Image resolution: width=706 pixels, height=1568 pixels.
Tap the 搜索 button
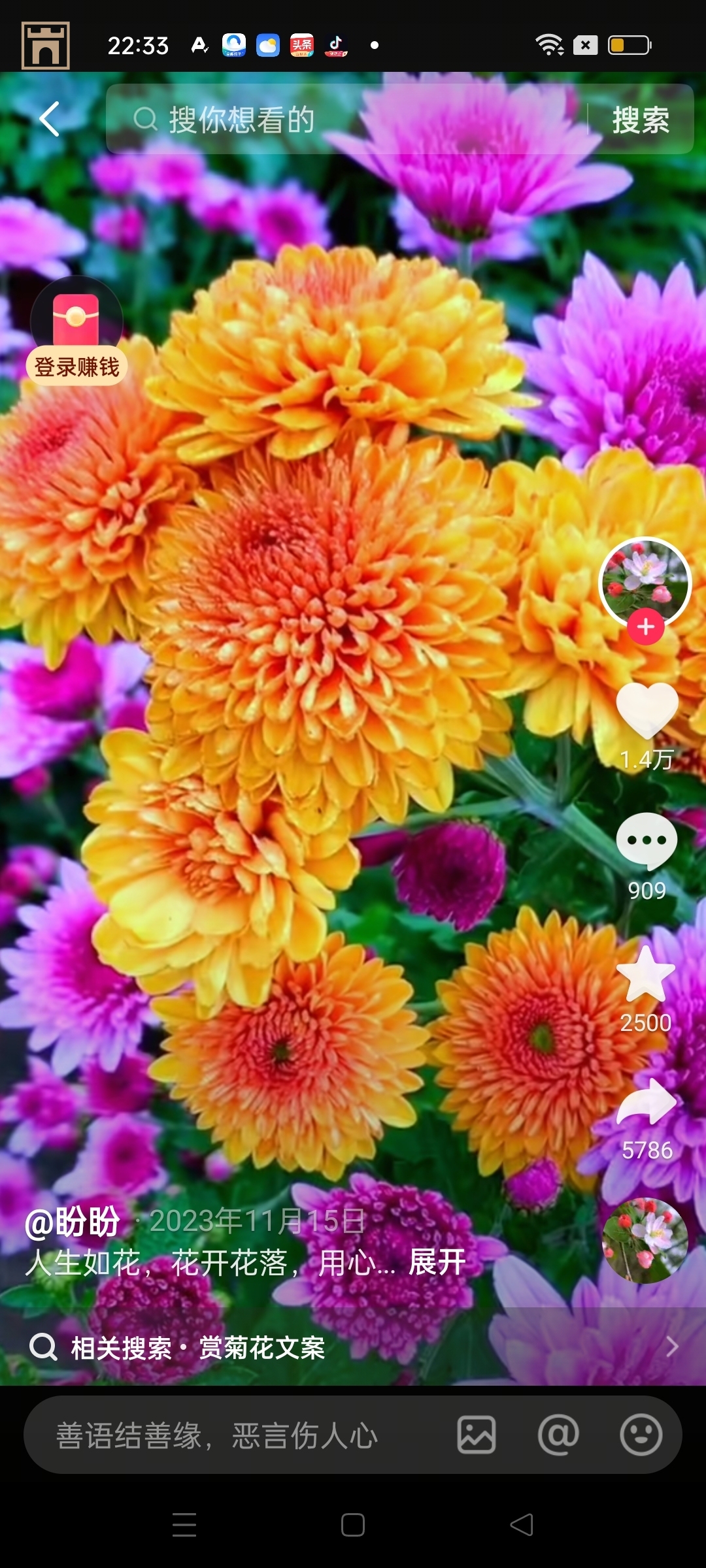coord(641,120)
